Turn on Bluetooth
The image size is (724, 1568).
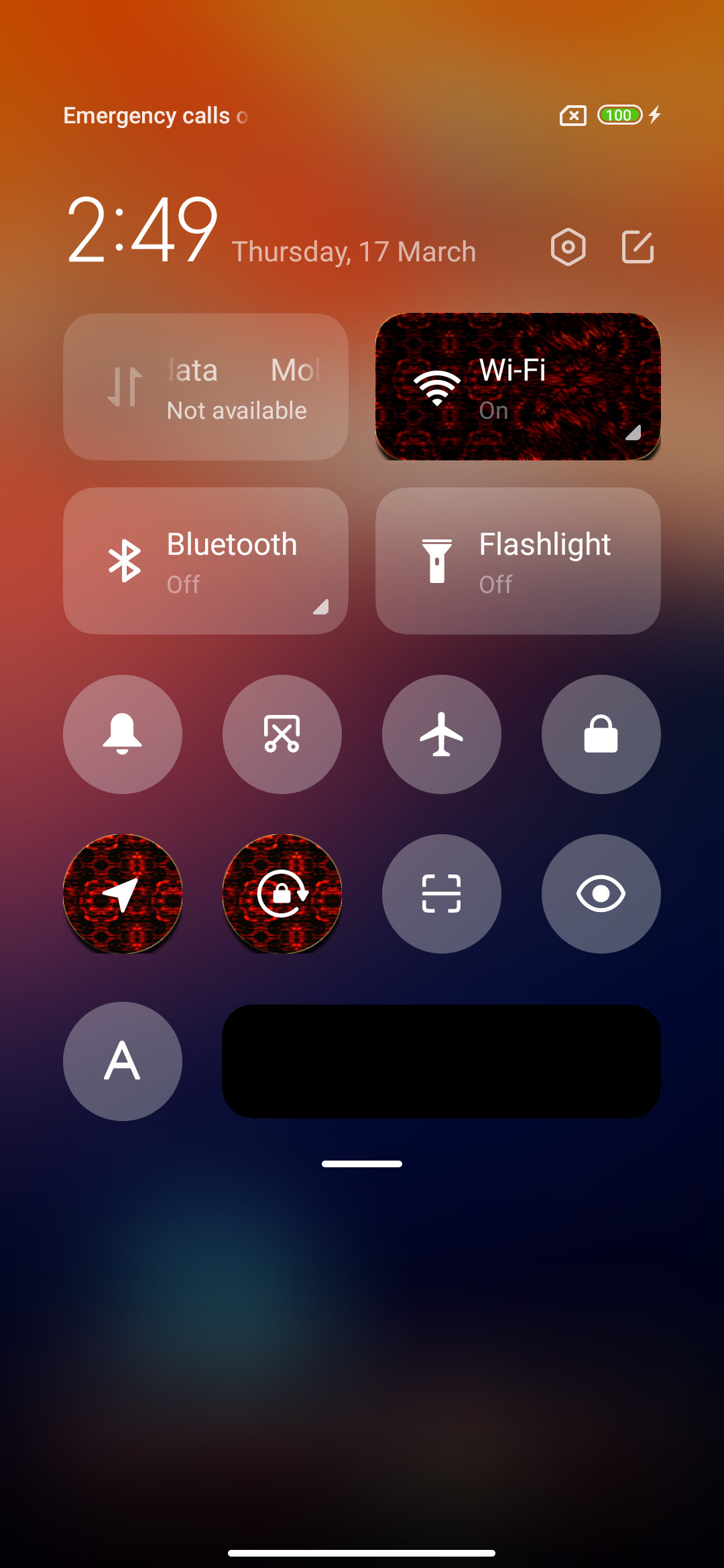point(206,561)
